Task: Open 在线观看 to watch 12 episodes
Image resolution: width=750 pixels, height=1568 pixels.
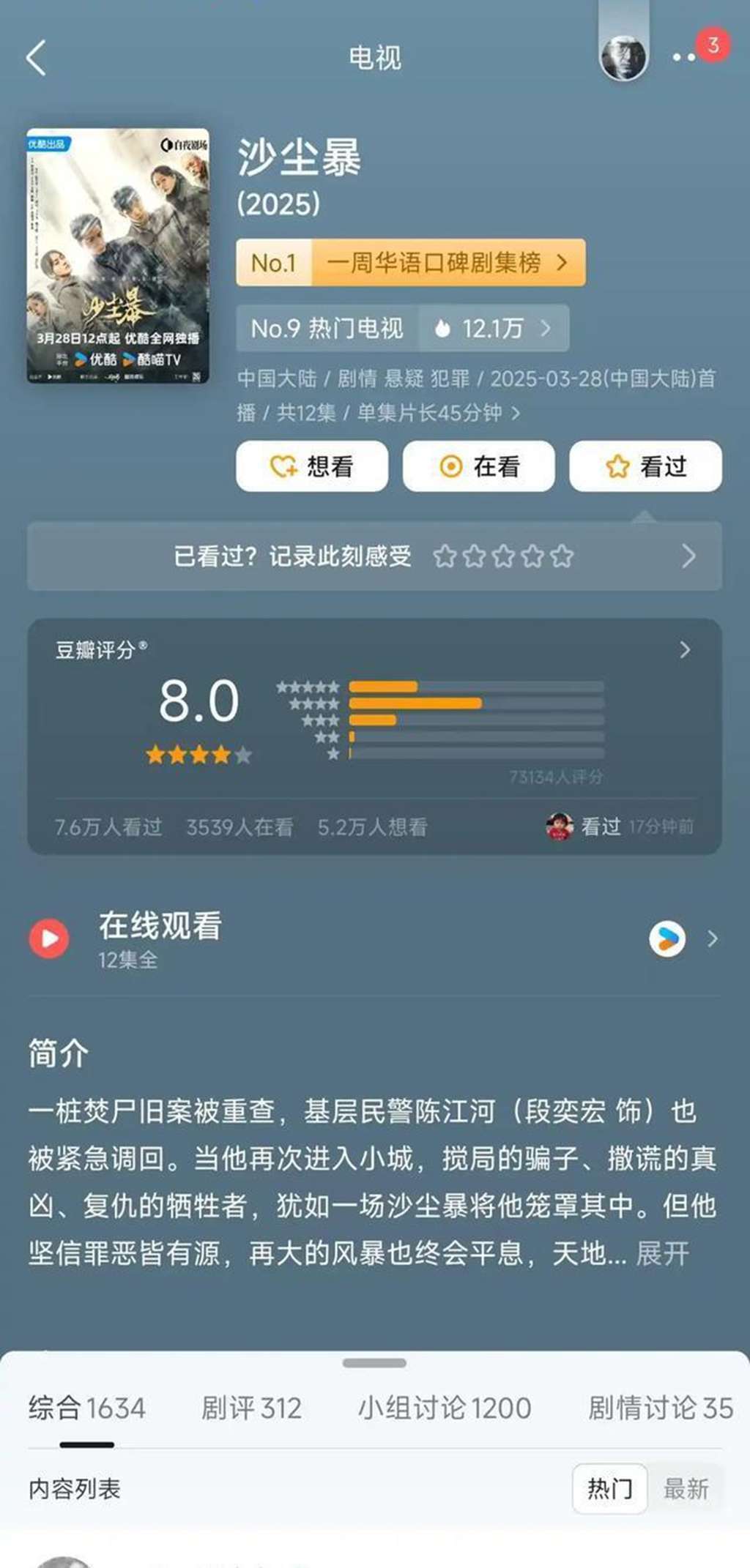Action: (374, 938)
